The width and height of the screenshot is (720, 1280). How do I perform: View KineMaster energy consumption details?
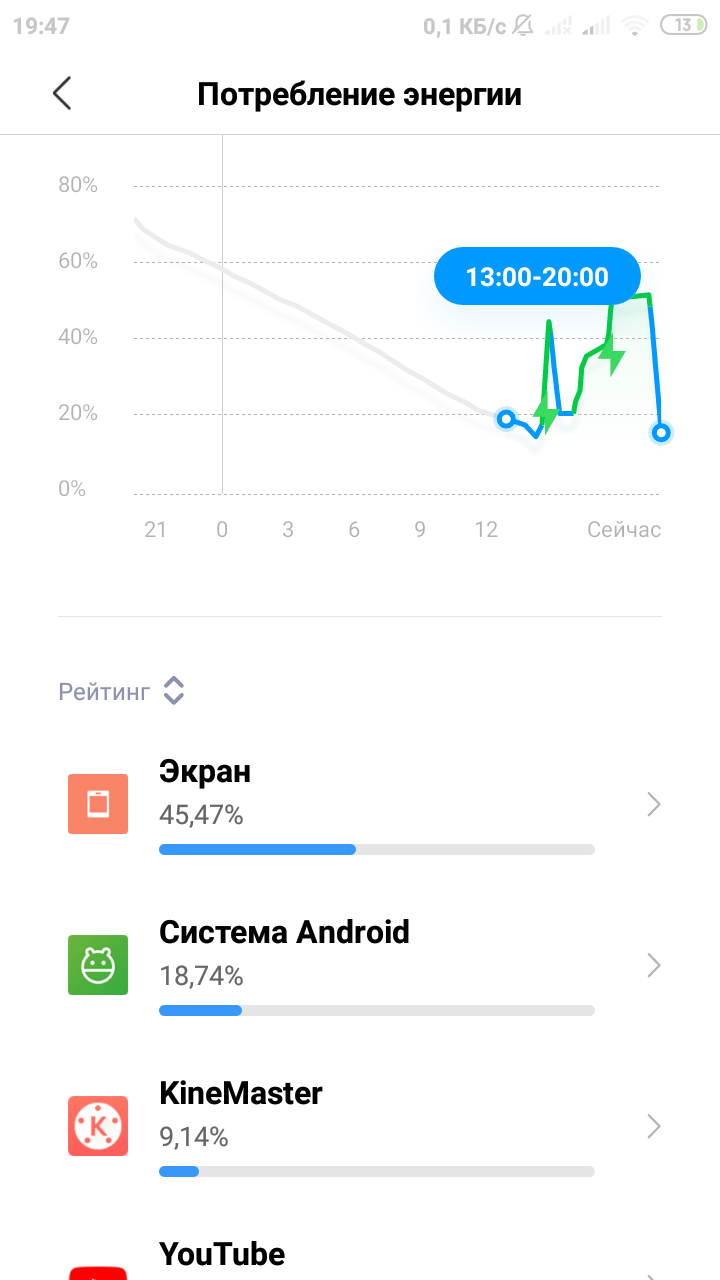[x=360, y=1126]
